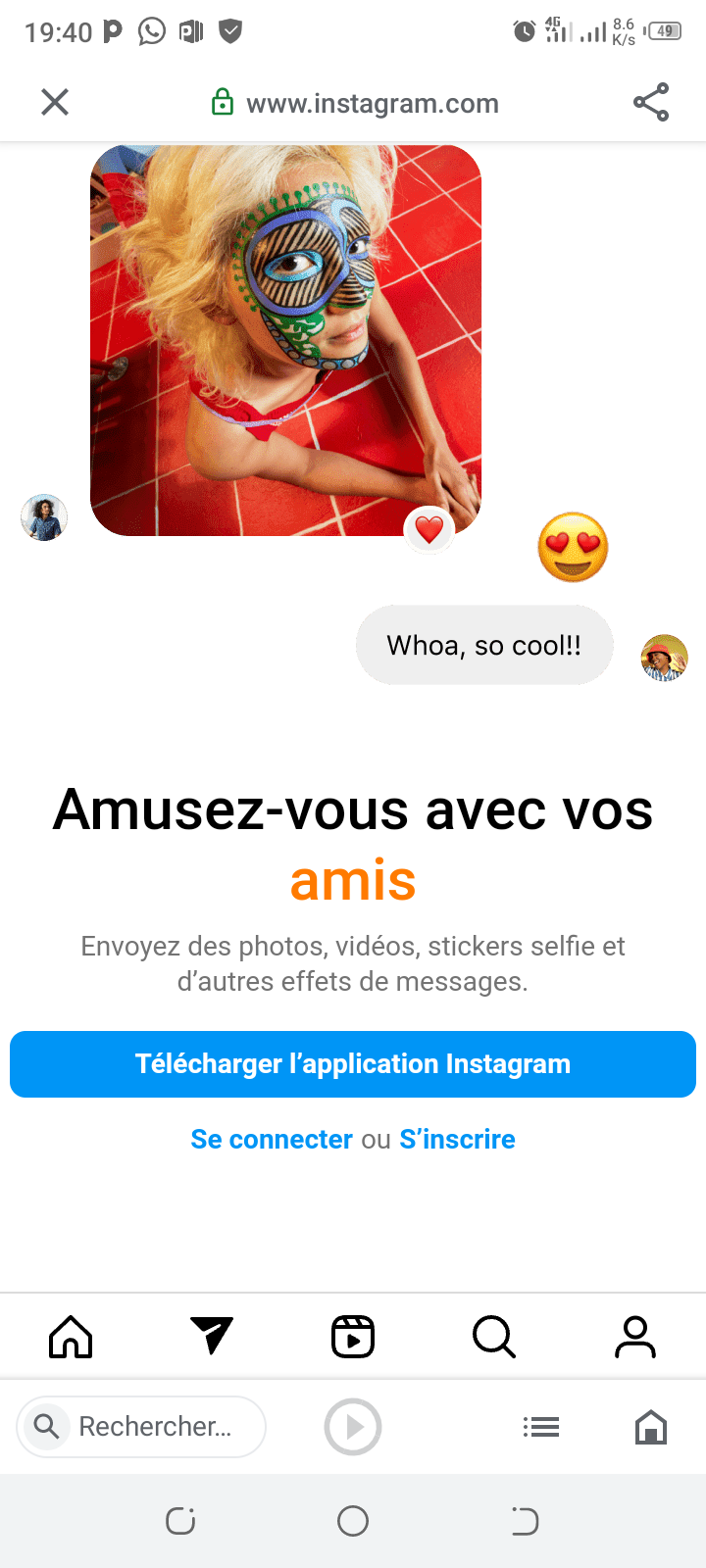Open the browser list menu icon
Viewport: 706px width, 1568px height.
(x=540, y=1427)
